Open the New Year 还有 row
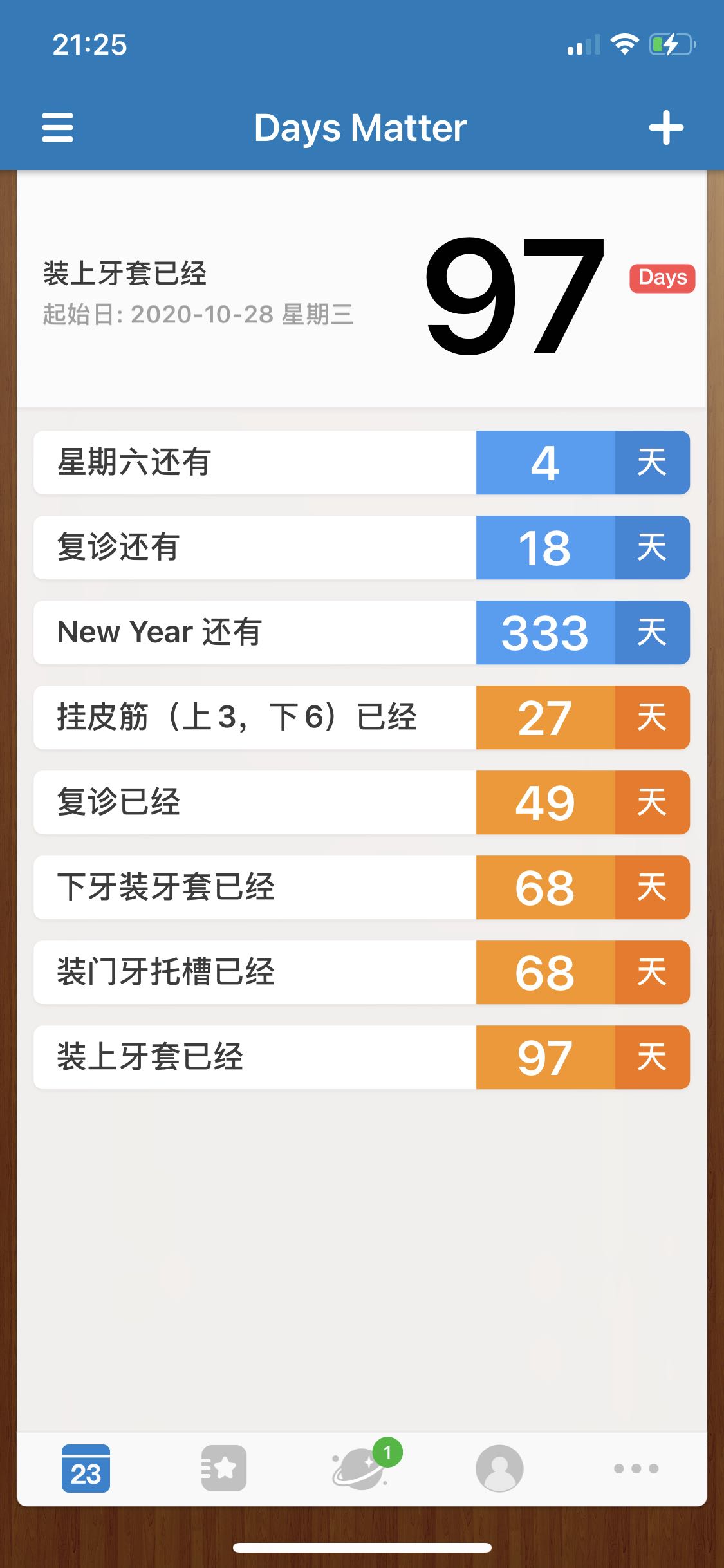 point(362,632)
